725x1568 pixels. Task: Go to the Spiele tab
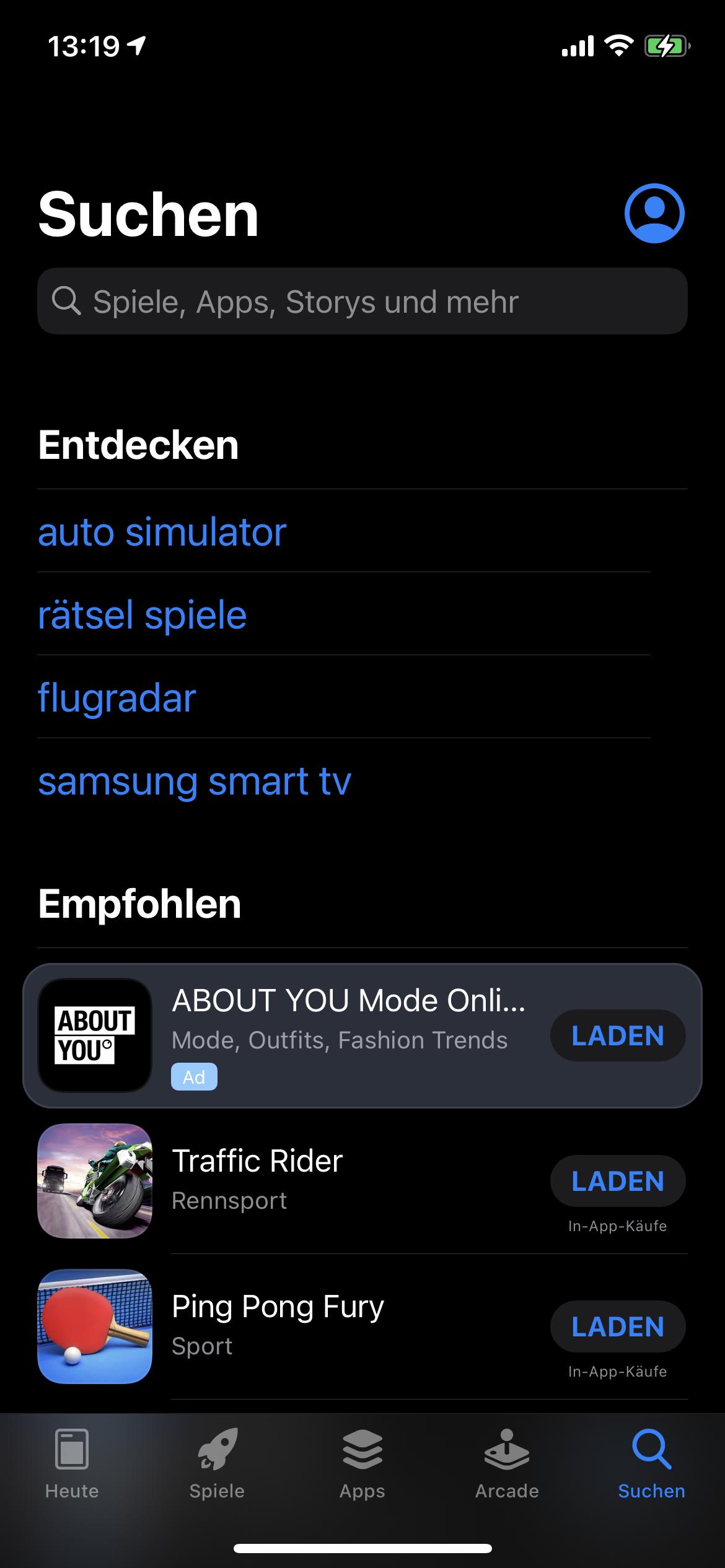(x=217, y=1463)
